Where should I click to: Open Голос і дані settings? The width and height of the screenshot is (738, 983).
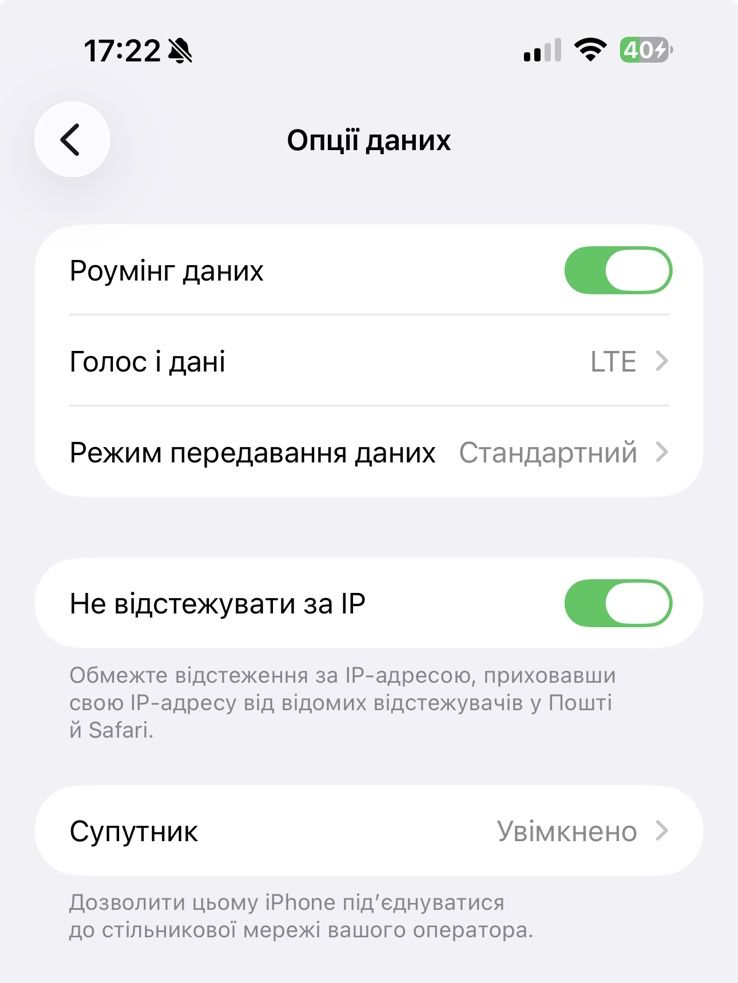[x=368, y=361]
